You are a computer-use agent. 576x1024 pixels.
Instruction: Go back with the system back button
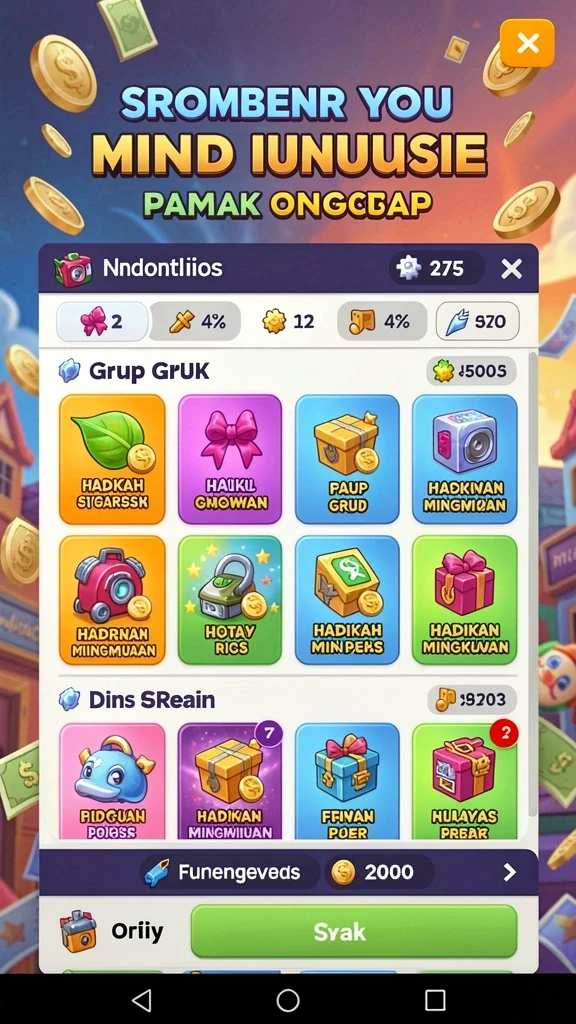click(141, 1000)
